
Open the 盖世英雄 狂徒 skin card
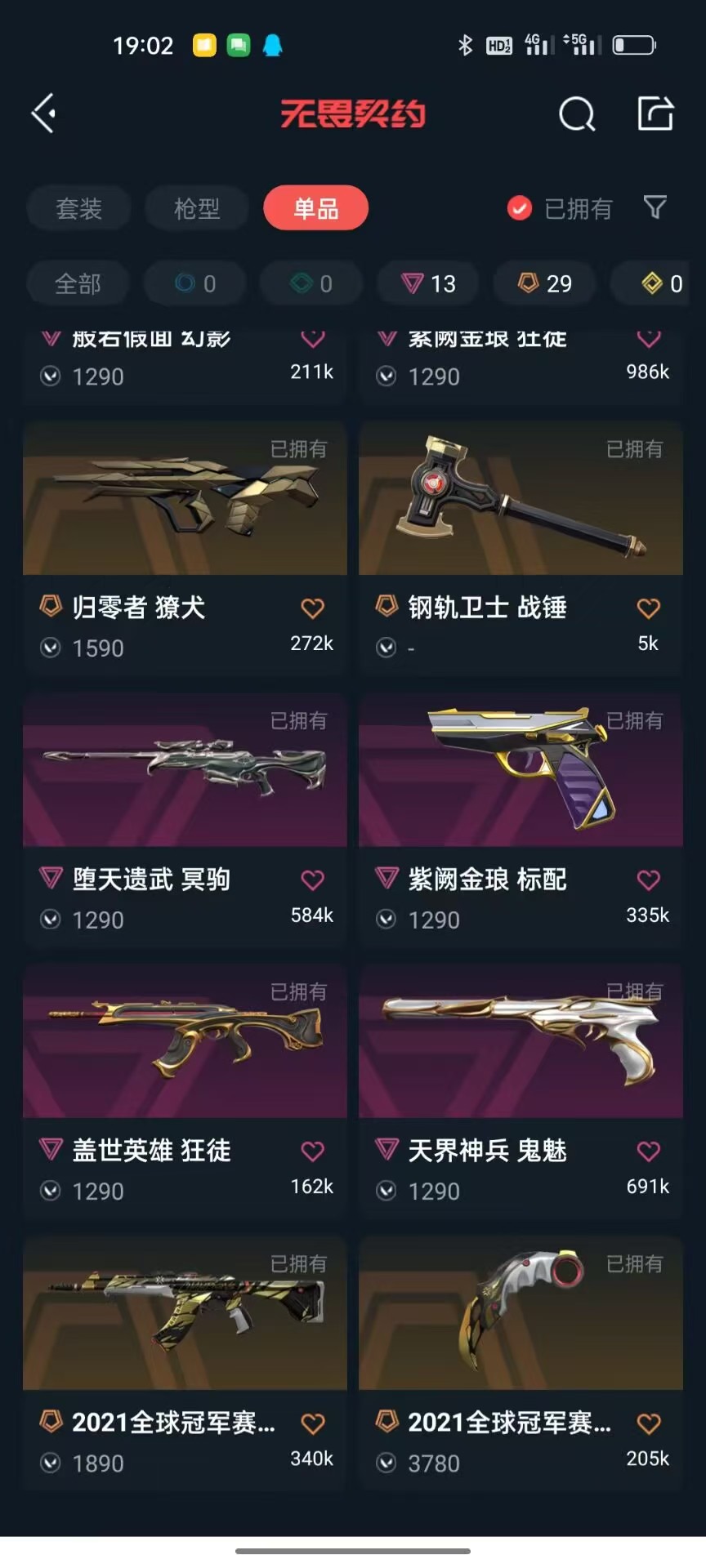tap(185, 1090)
